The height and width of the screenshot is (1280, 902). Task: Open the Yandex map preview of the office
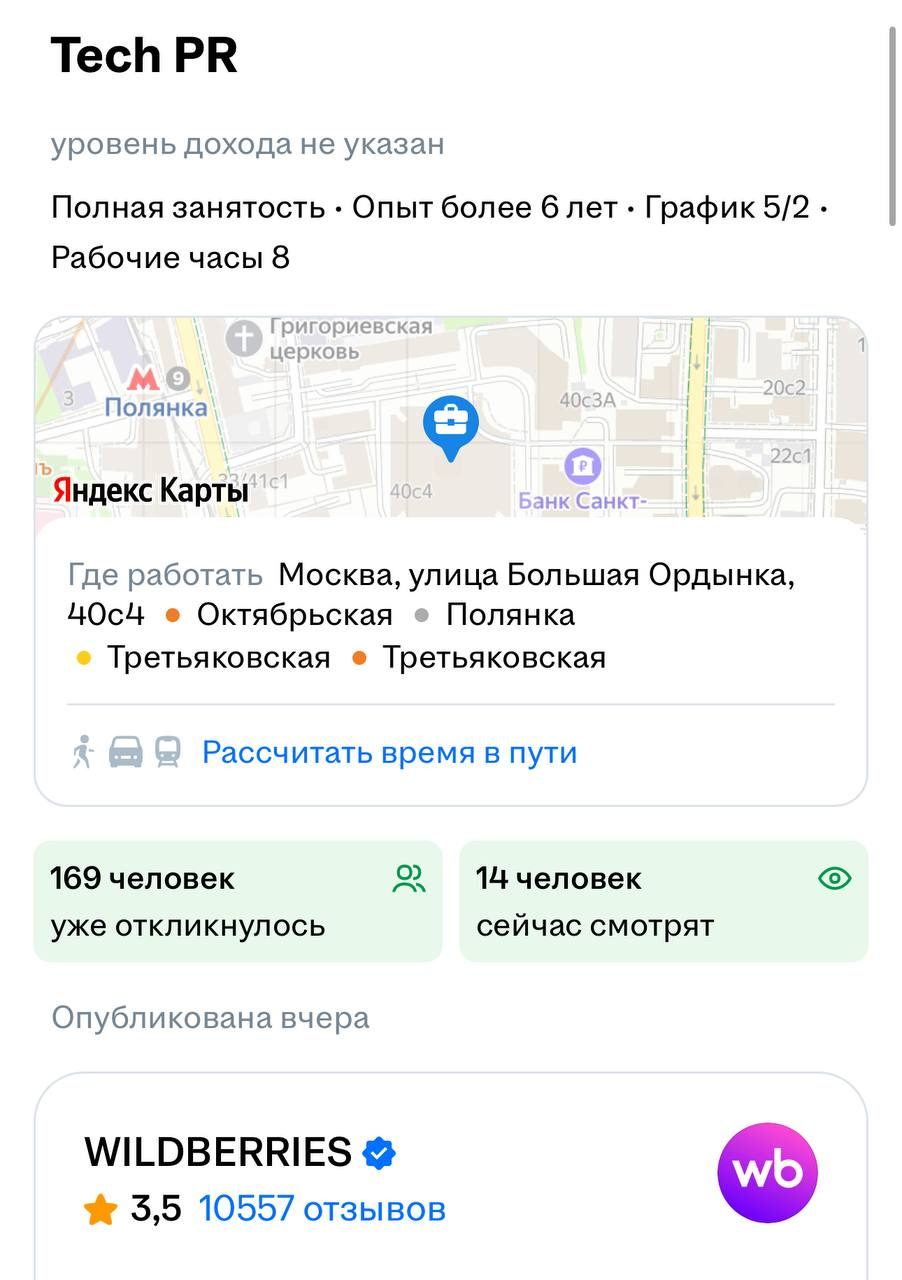(450, 417)
